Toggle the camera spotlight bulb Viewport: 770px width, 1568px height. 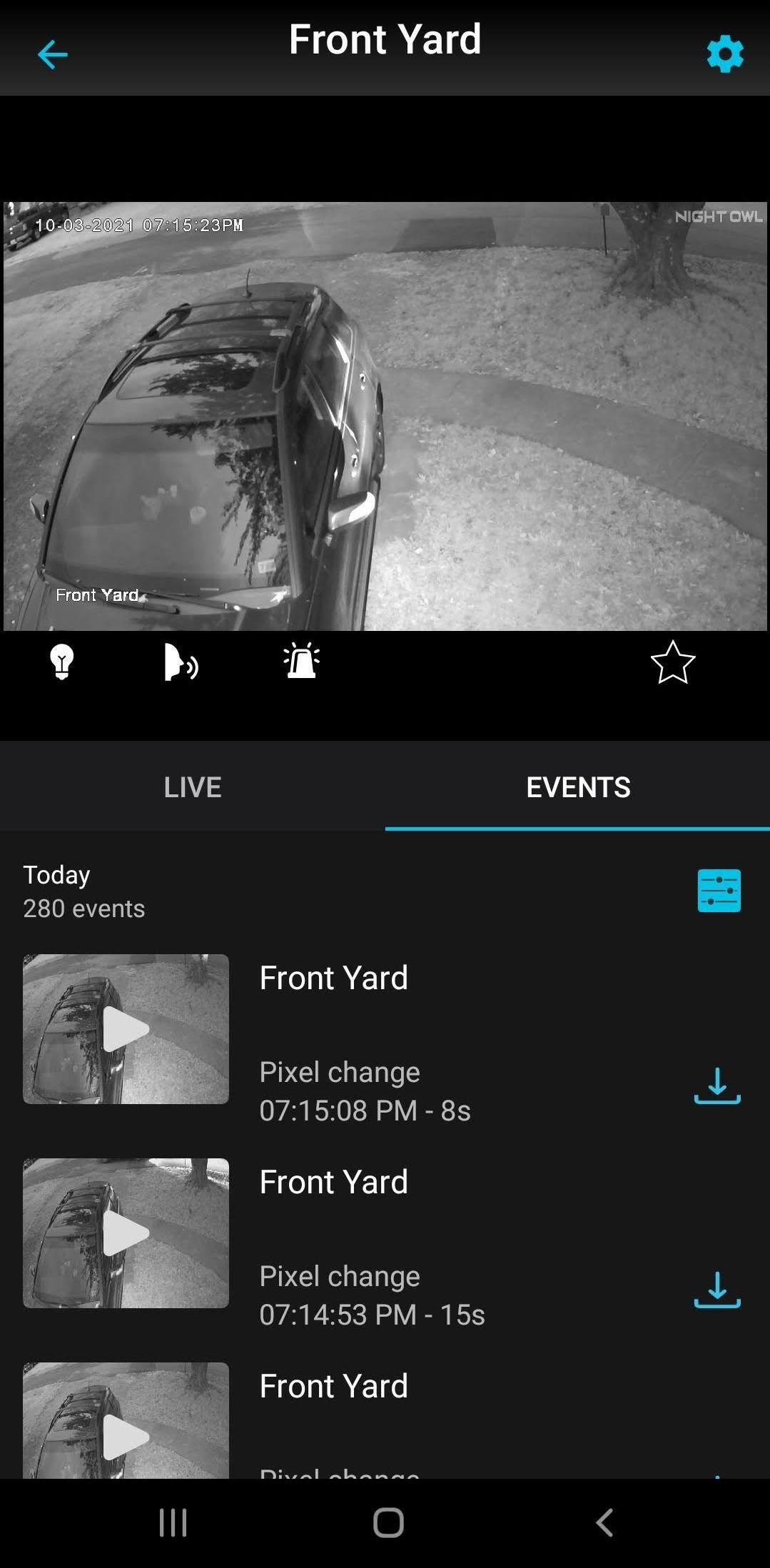pyautogui.click(x=62, y=662)
